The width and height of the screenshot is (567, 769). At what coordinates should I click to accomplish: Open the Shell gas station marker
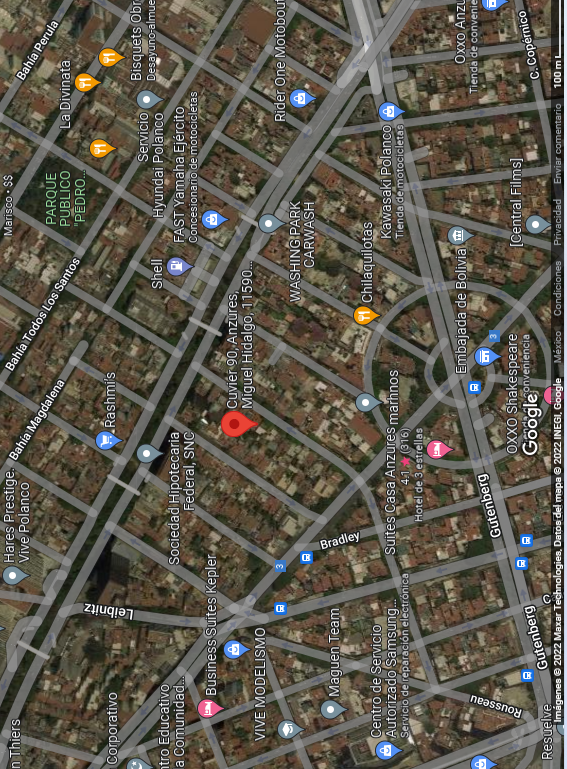click(179, 267)
